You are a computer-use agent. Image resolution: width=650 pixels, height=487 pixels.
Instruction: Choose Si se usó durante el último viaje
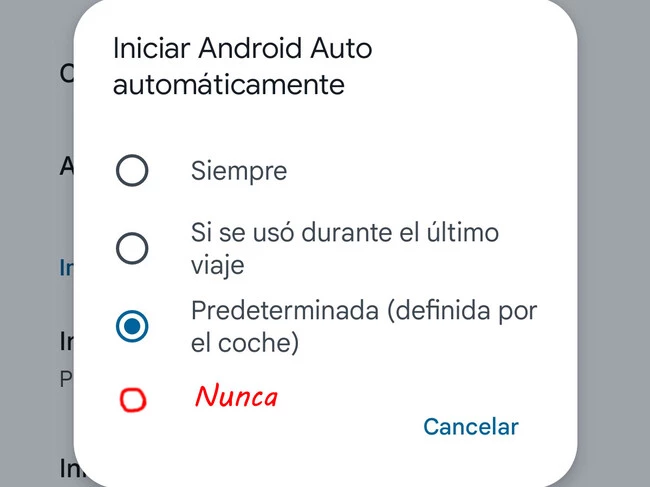132,248
